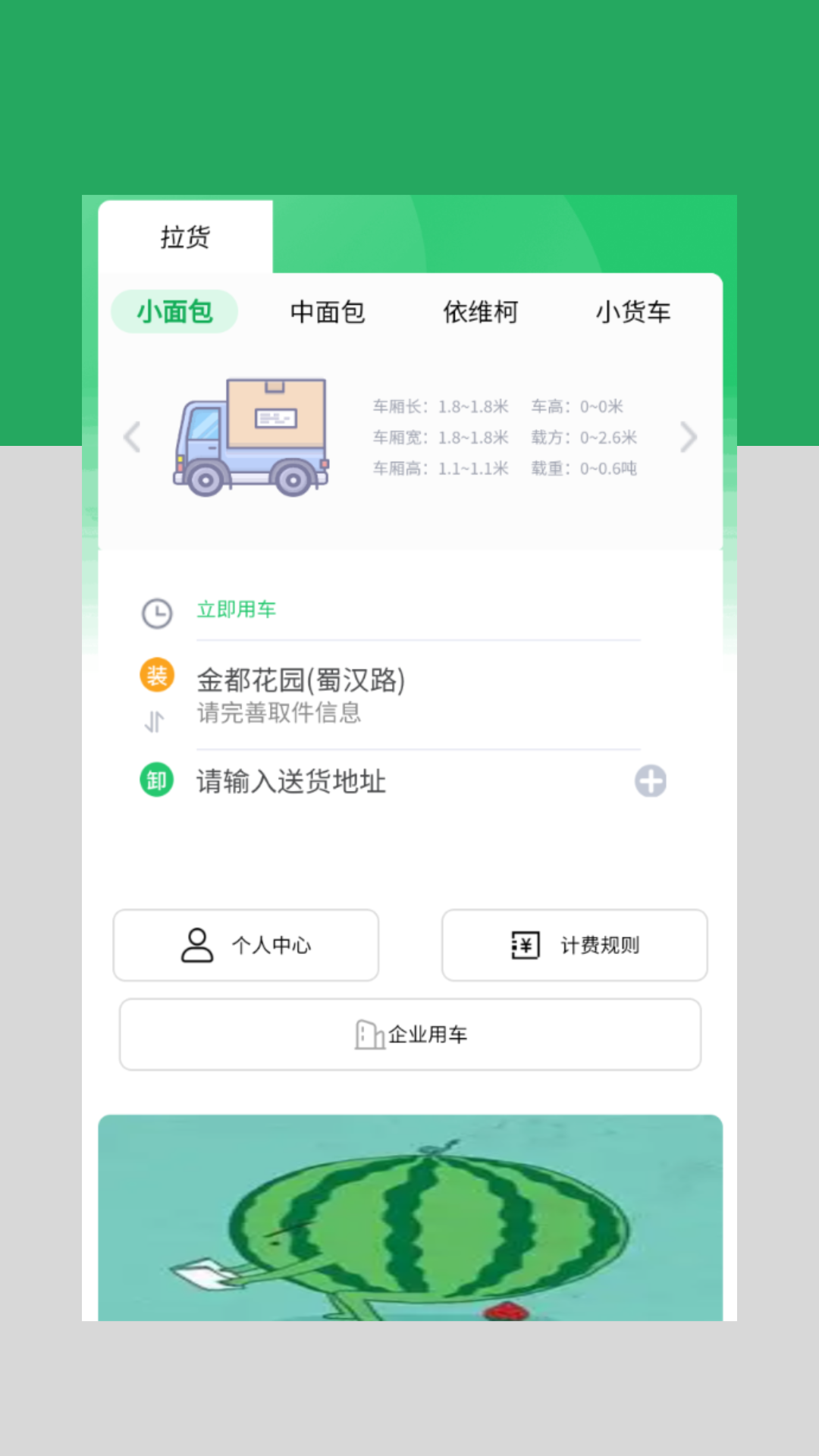
Task: Click the ¥ icon beside 计费规则
Action: 525,944
